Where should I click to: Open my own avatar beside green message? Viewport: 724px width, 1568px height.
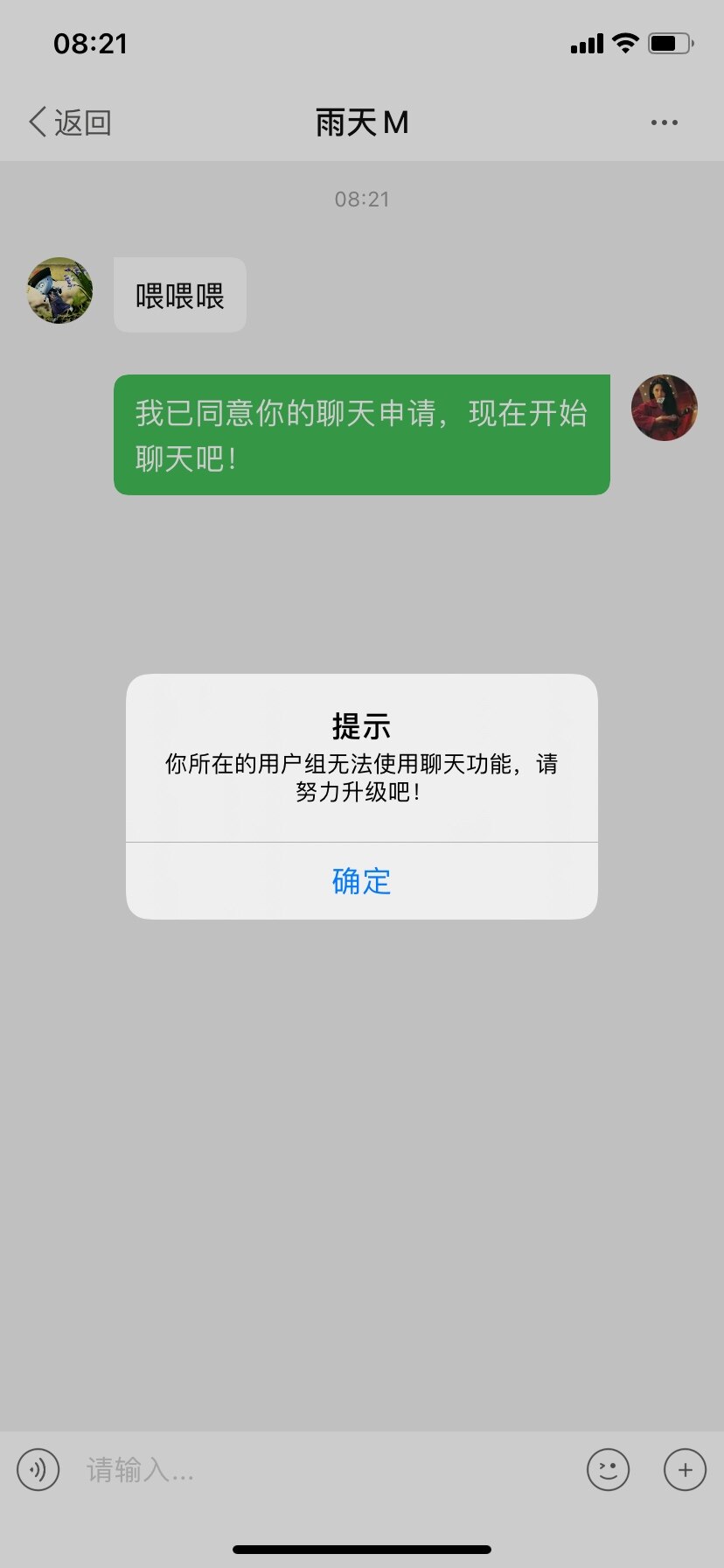point(665,408)
